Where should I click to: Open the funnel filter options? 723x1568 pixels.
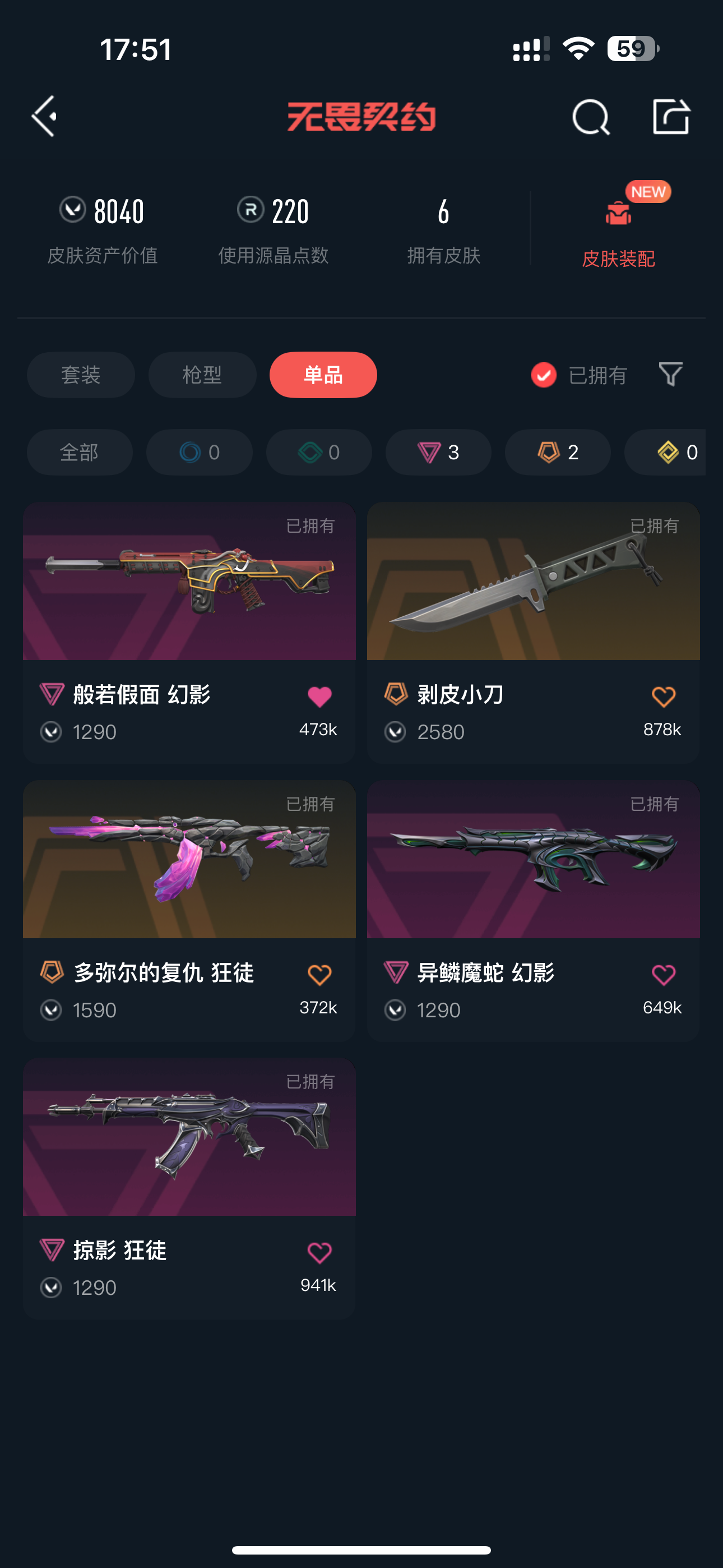click(x=670, y=373)
